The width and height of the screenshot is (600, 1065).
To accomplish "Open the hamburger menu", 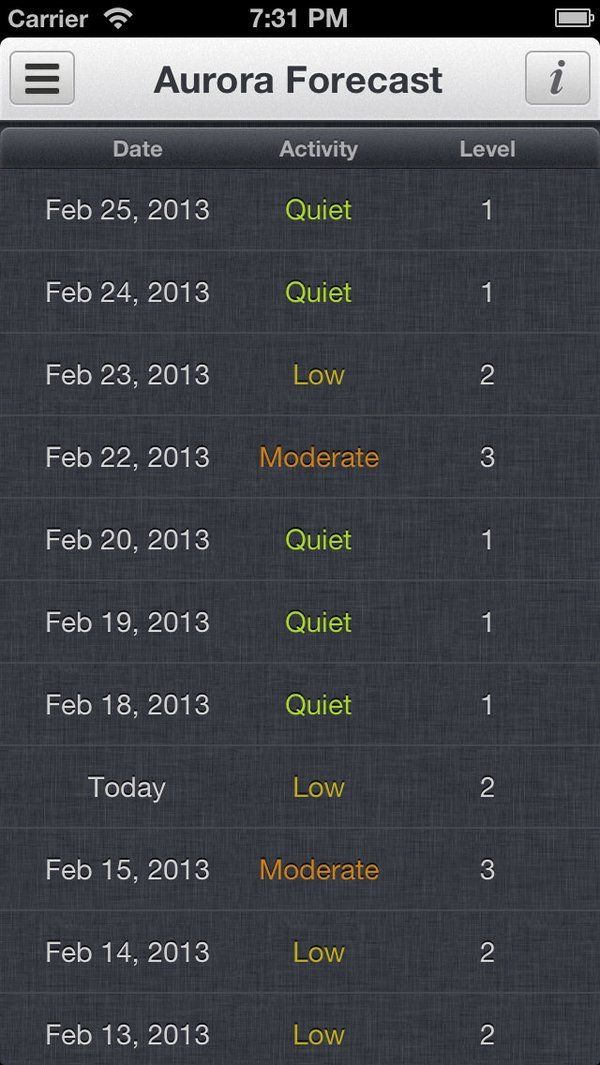I will coord(42,78).
